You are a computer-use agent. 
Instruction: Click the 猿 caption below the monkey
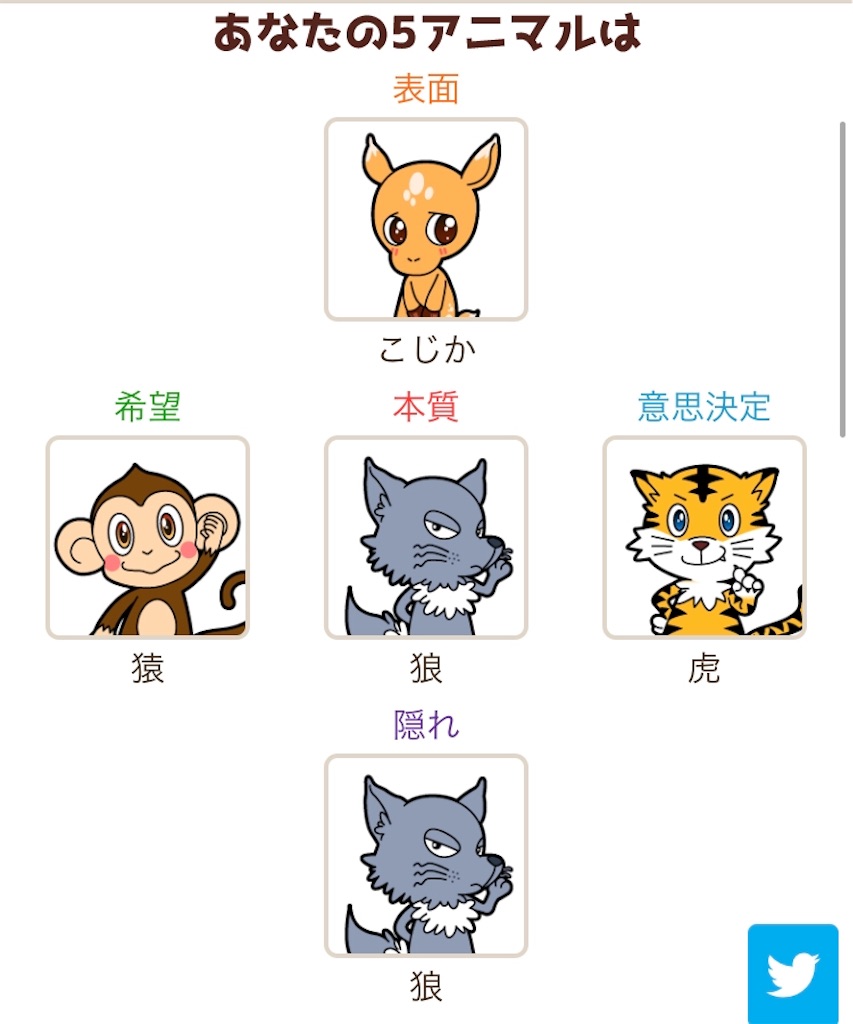point(146,667)
